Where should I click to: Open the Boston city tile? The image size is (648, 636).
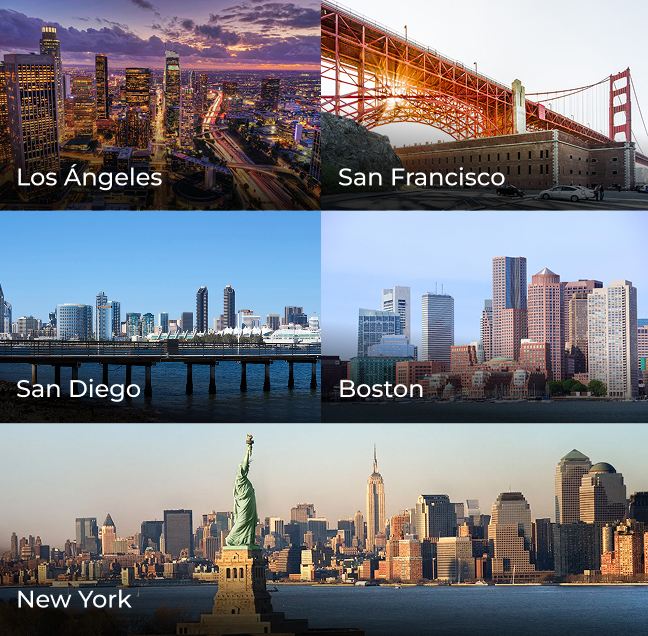coord(484,316)
